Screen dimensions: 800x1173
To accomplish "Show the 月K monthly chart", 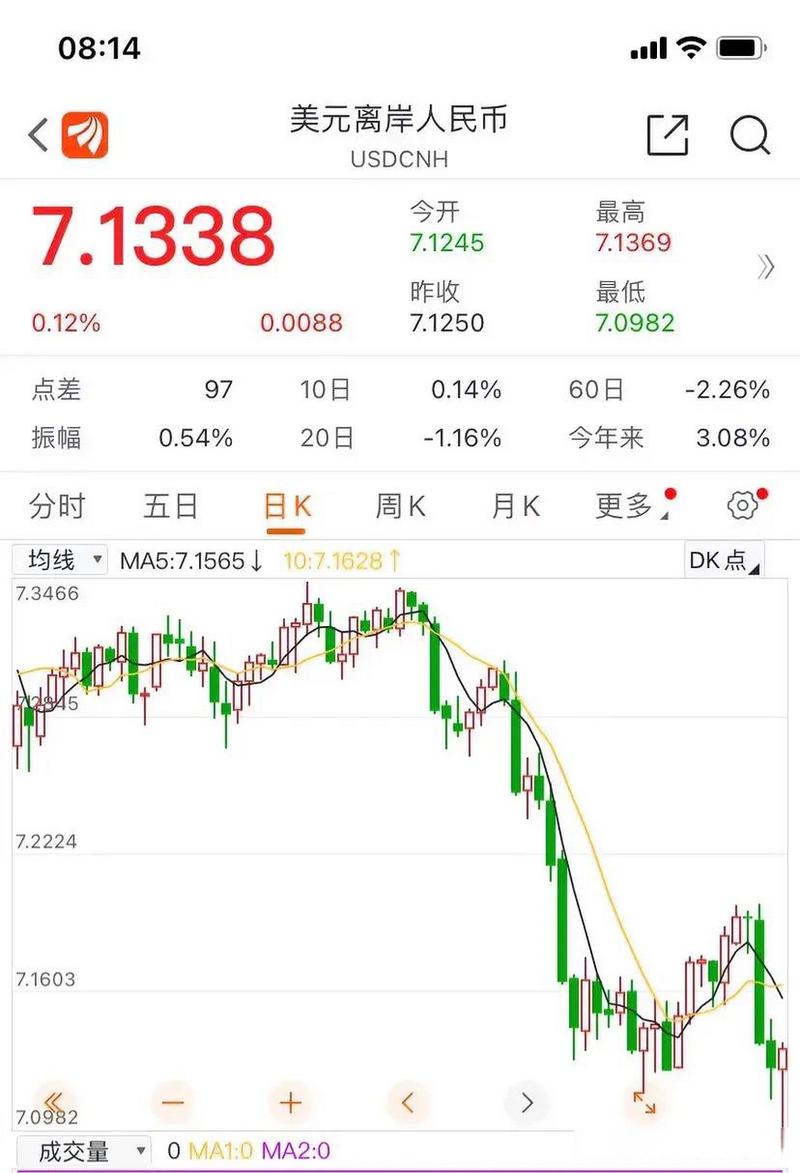I will click(515, 506).
